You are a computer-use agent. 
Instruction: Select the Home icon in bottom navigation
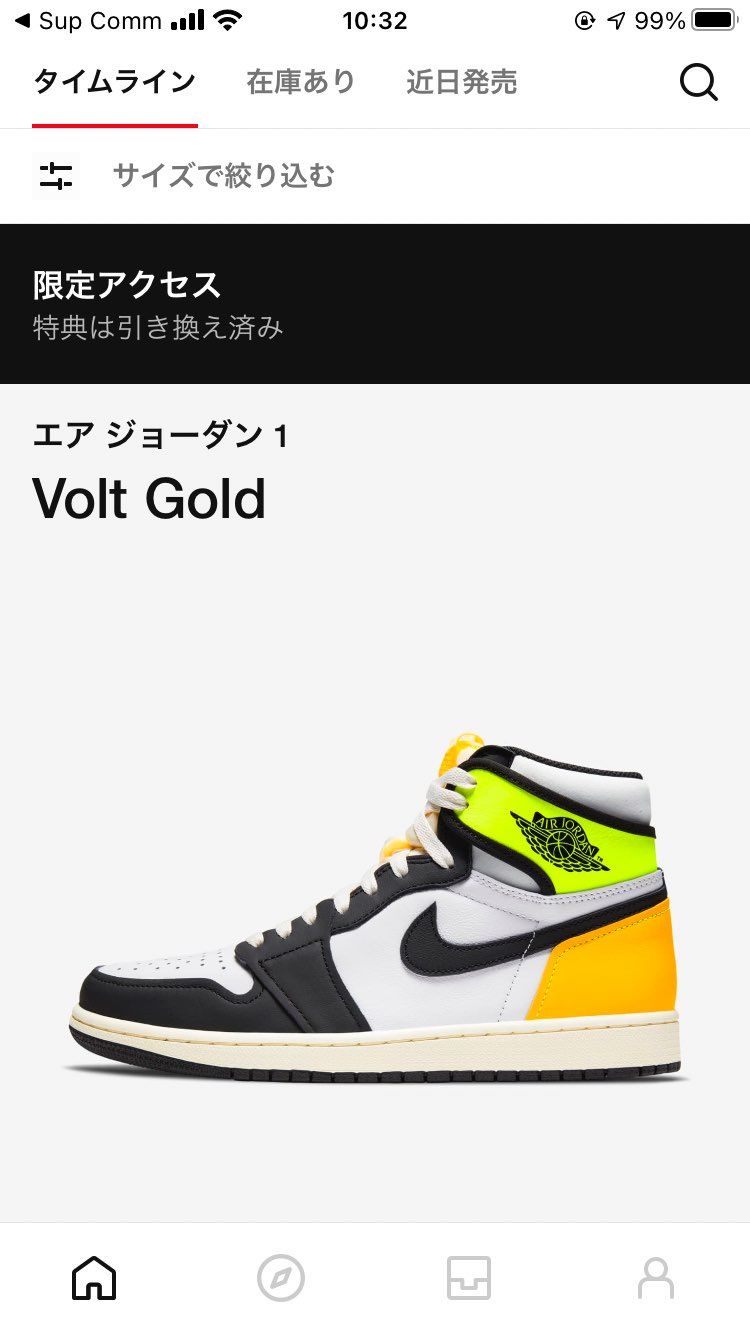tap(96, 1277)
